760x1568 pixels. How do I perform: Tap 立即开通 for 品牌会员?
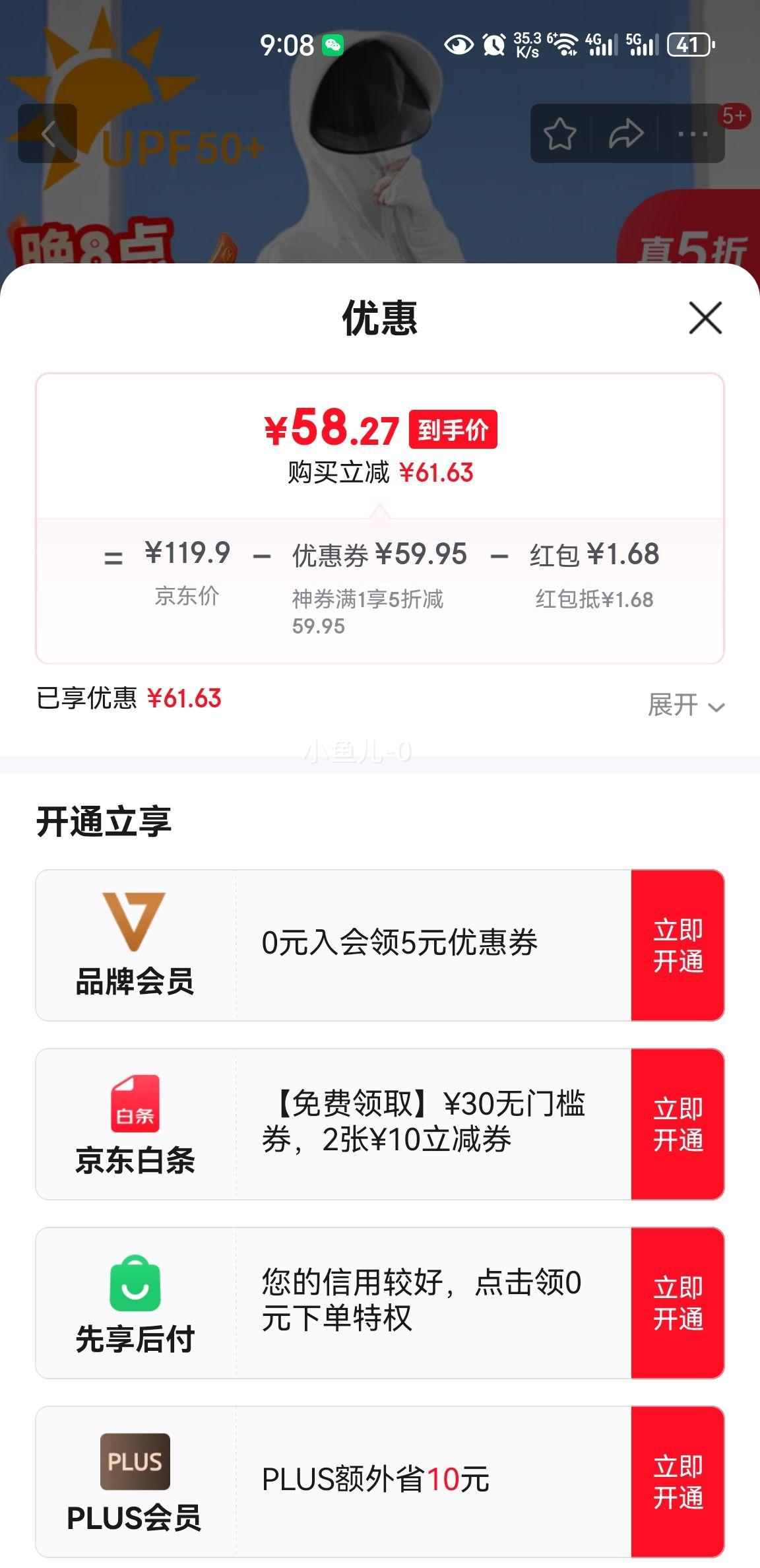pos(678,945)
